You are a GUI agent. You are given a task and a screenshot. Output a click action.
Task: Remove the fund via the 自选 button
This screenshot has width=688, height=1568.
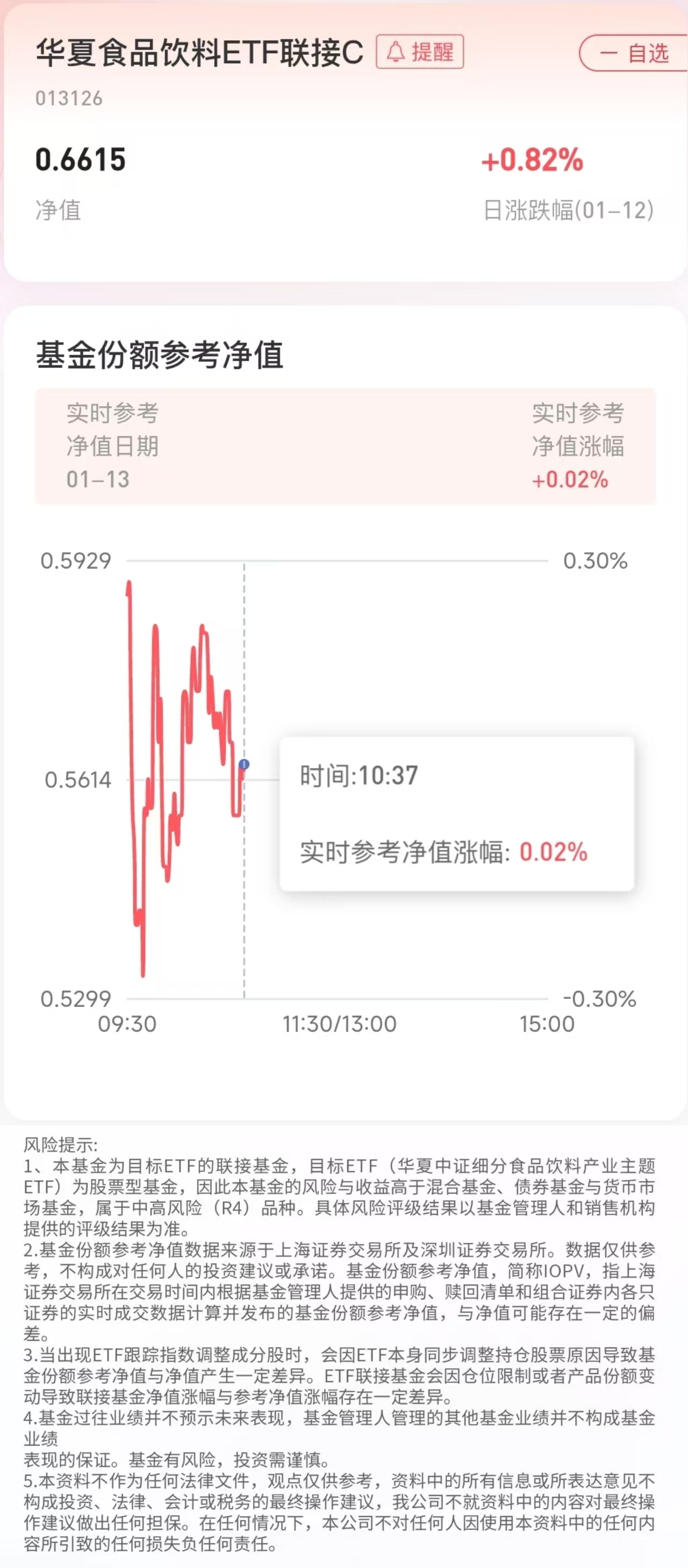(x=634, y=53)
